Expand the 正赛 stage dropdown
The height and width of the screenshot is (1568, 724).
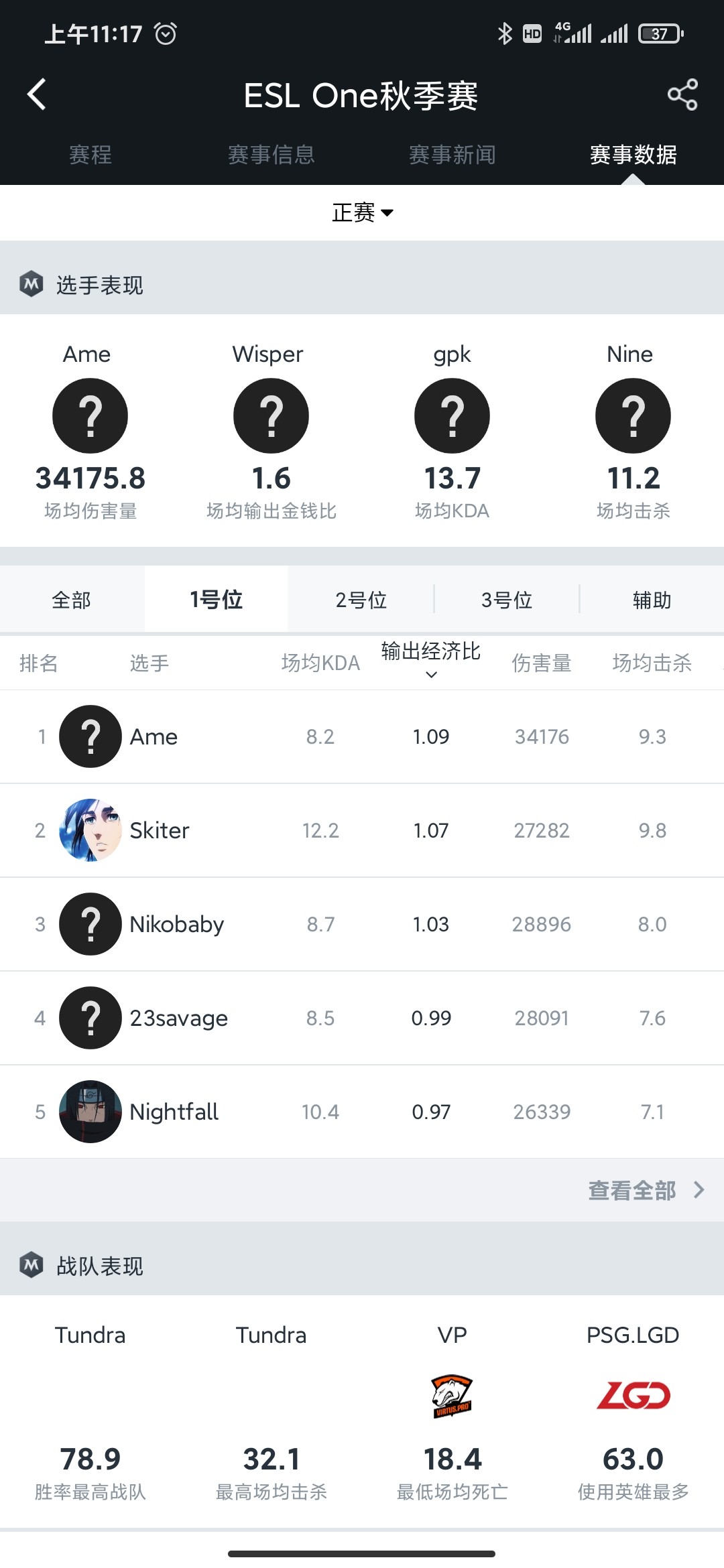[x=362, y=212]
